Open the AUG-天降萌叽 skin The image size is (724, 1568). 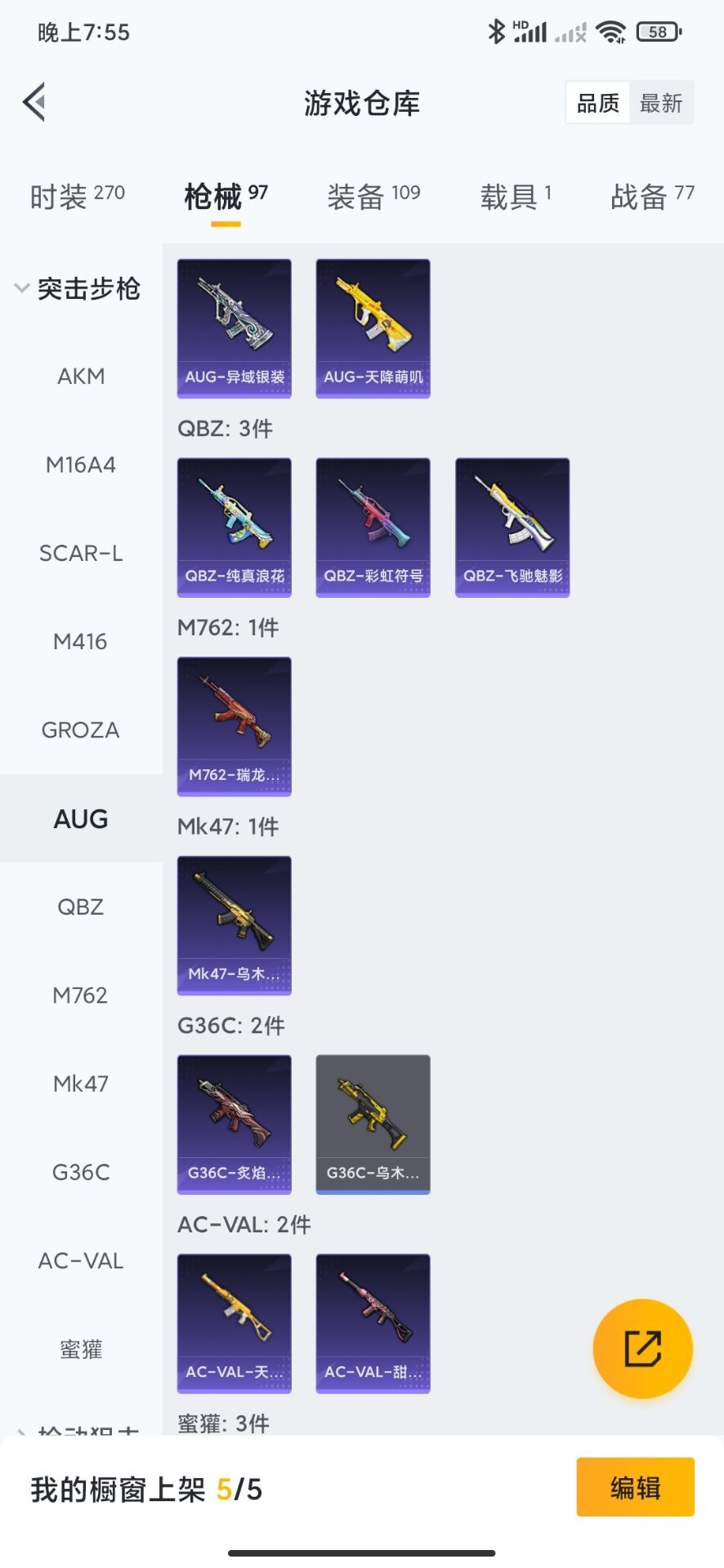tap(373, 328)
